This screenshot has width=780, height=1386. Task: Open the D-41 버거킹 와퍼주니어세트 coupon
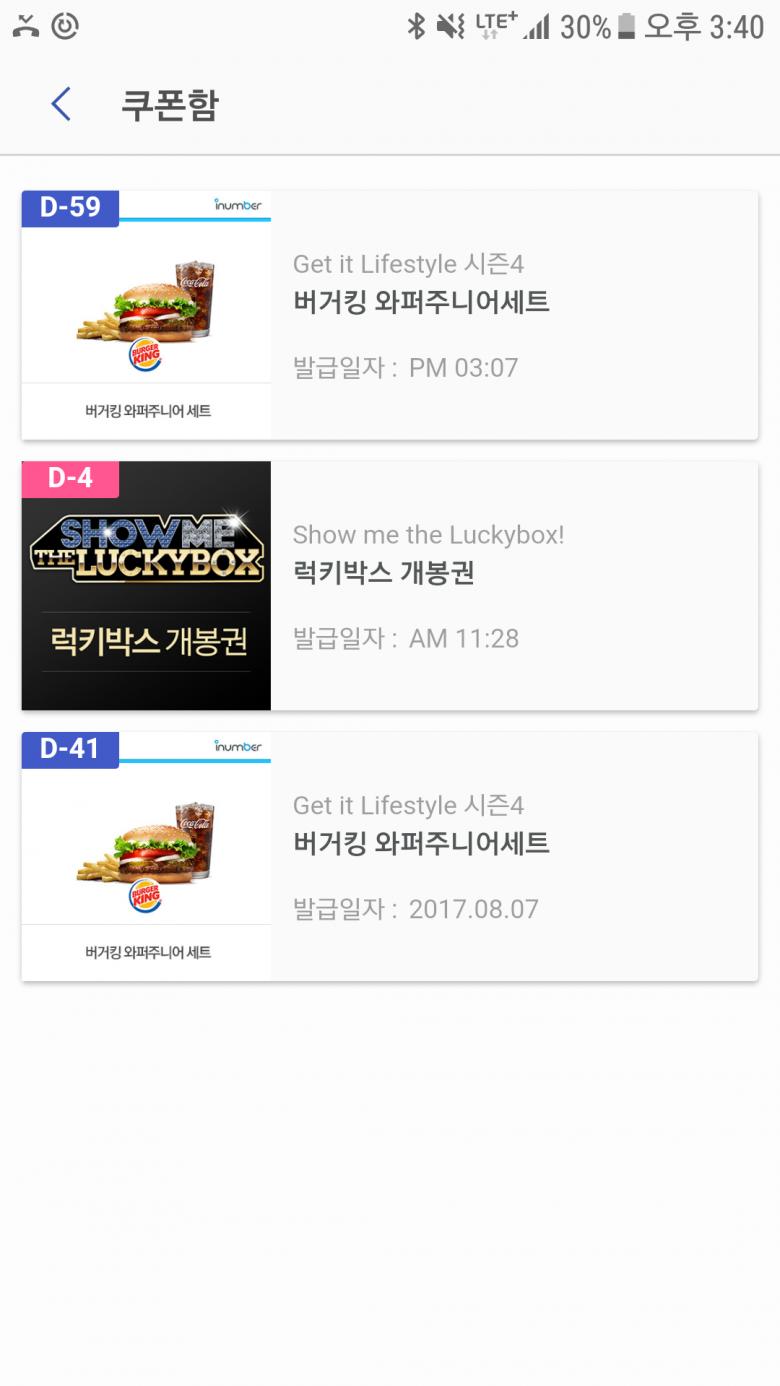[x=390, y=856]
